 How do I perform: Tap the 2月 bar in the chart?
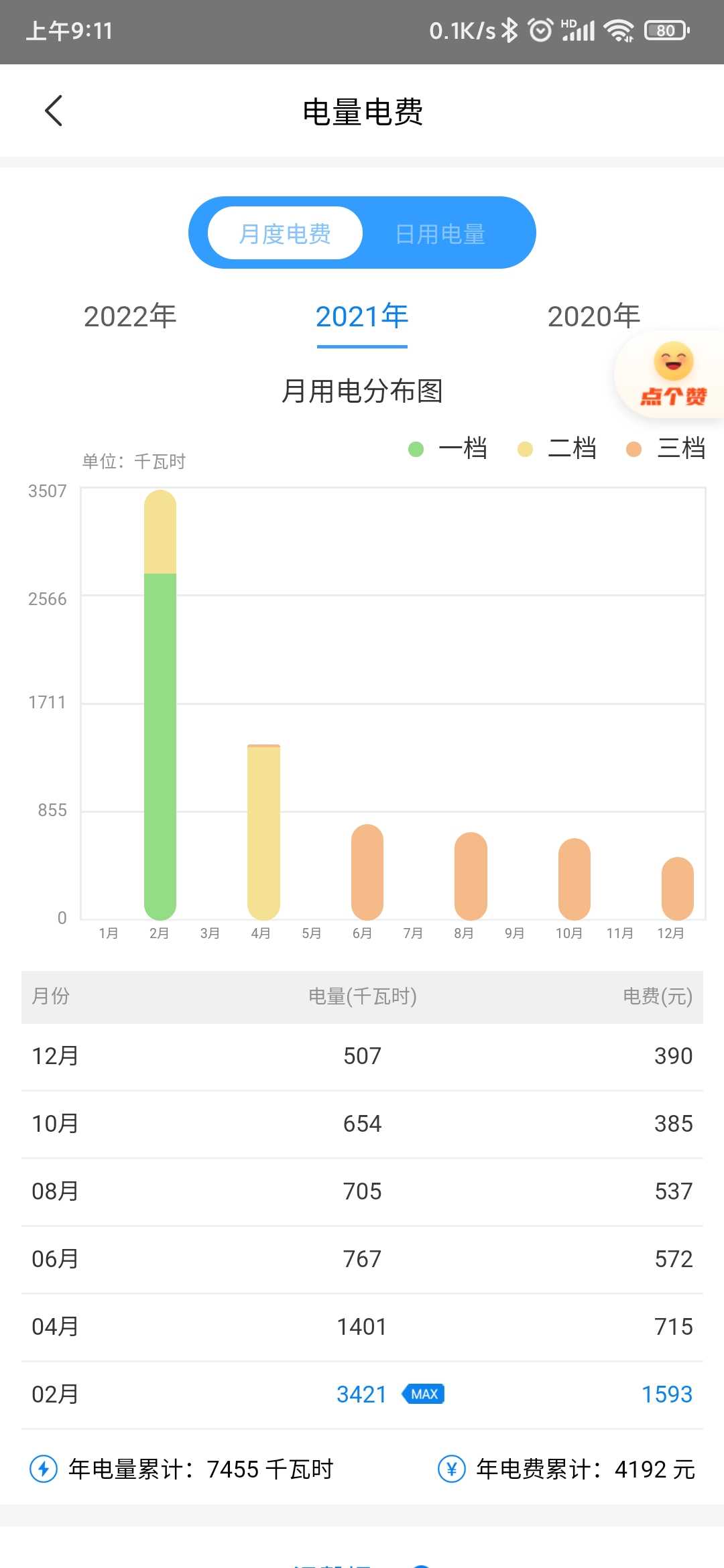[160, 705]
